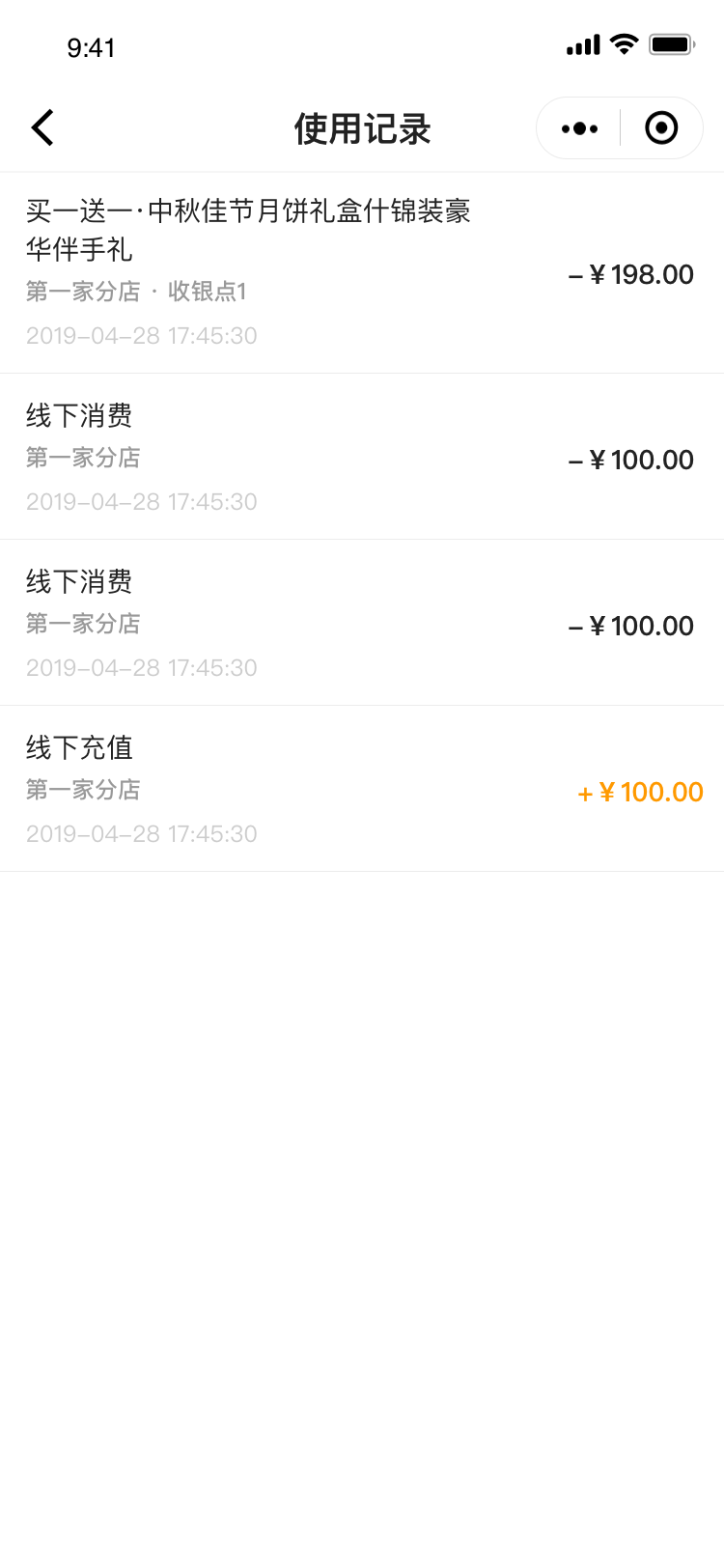The width and height of the screenshot is (724, 1568).
Task: Go back using the header arrow
Action: (42, 127)
